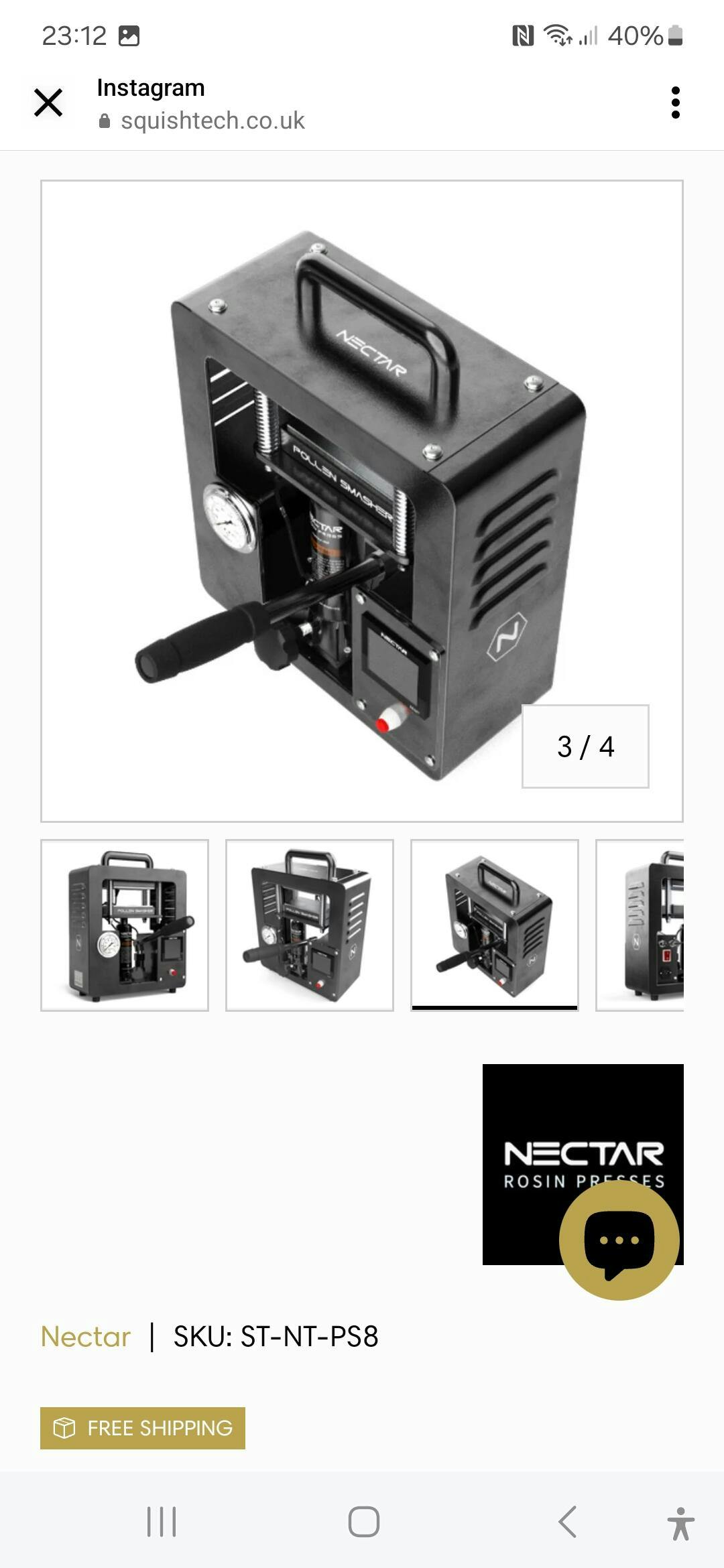
Task: Go back with the system back button
Action: (567, 1521)
